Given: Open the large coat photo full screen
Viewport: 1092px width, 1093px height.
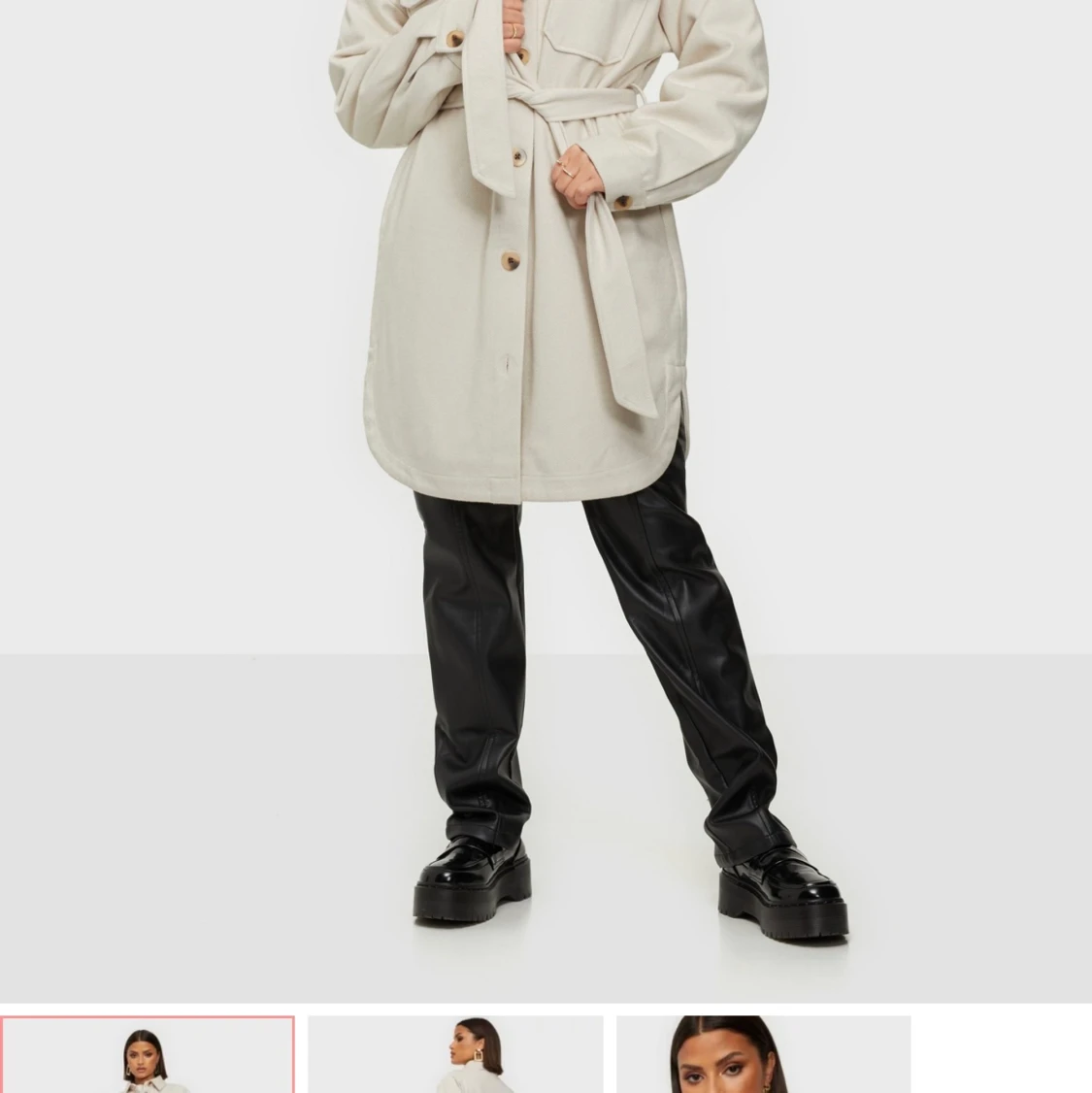Looking at the screenshot, I should (x=546, y=485).
